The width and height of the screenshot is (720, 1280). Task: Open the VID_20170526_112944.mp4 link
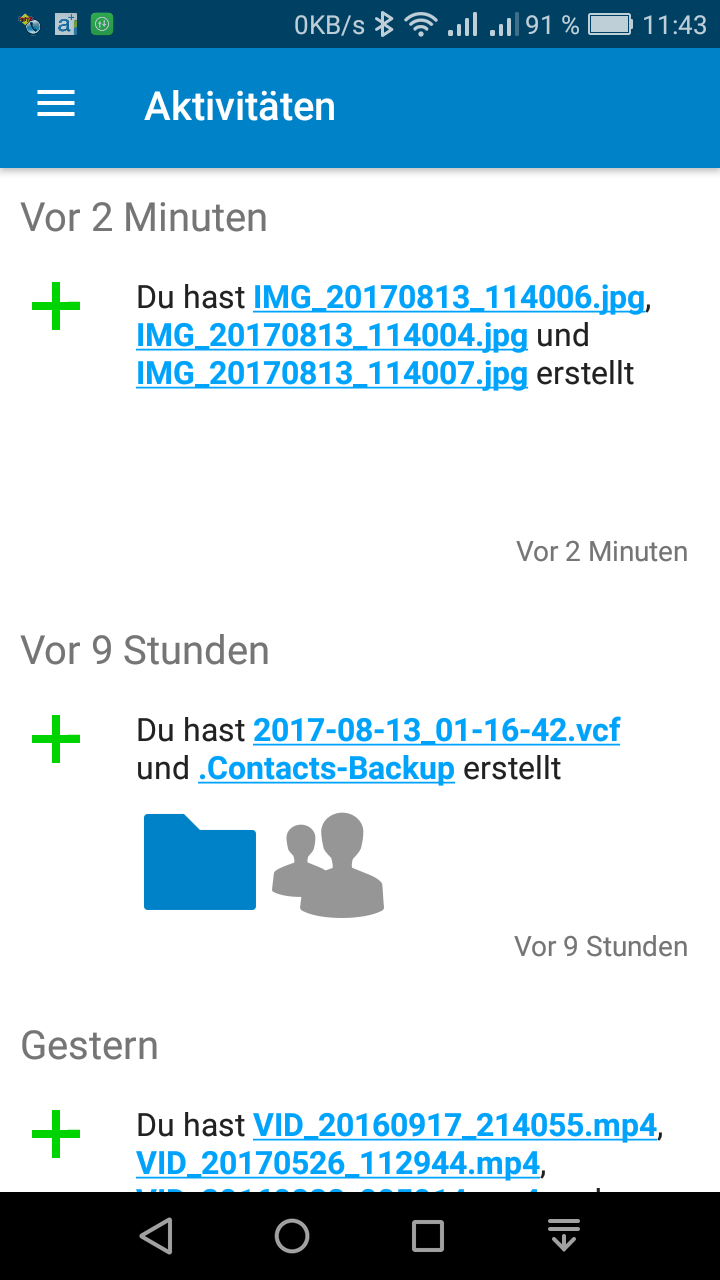click(x=338, y=1164)
